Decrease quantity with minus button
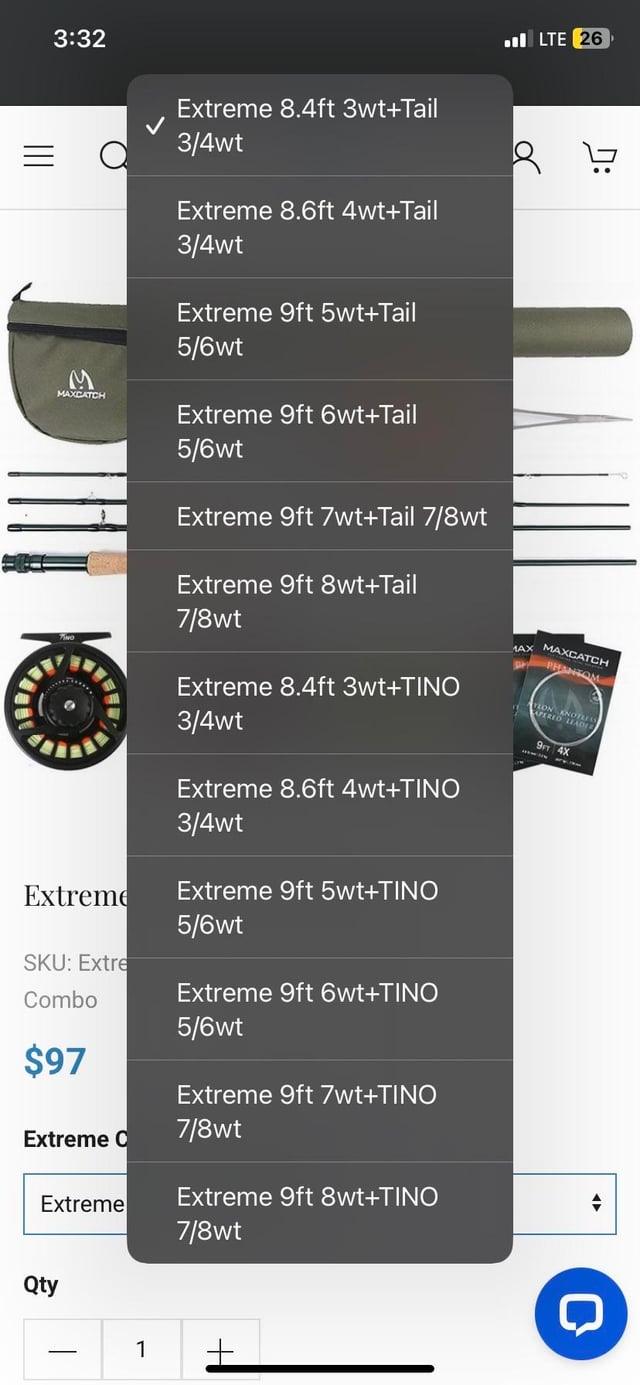This screenshot has height=1385, width=640. point(62,1350)
